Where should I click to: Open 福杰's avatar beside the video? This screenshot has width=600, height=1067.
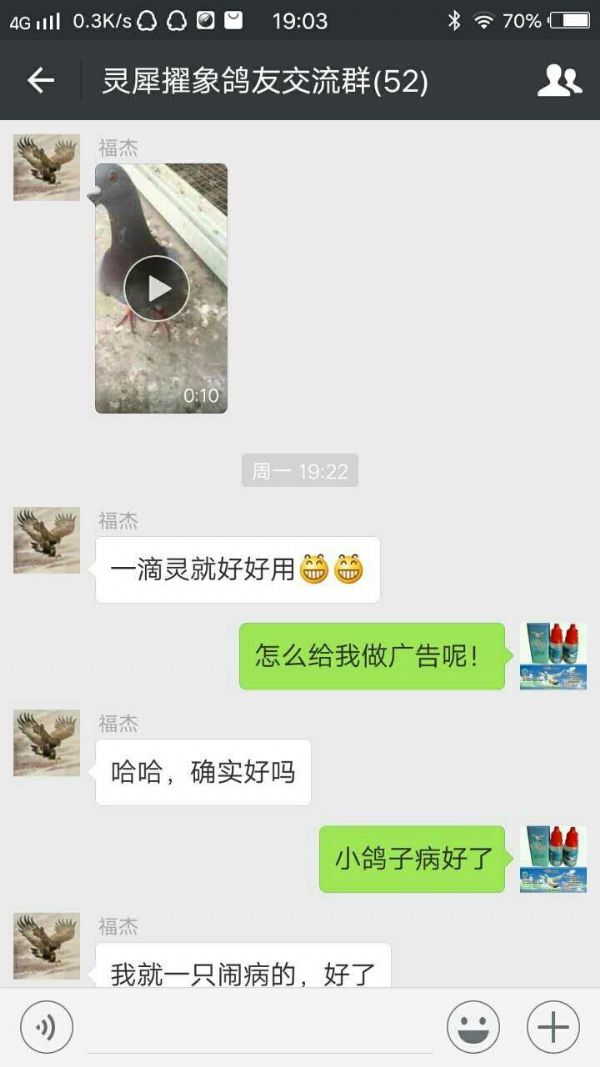point(46,167)
